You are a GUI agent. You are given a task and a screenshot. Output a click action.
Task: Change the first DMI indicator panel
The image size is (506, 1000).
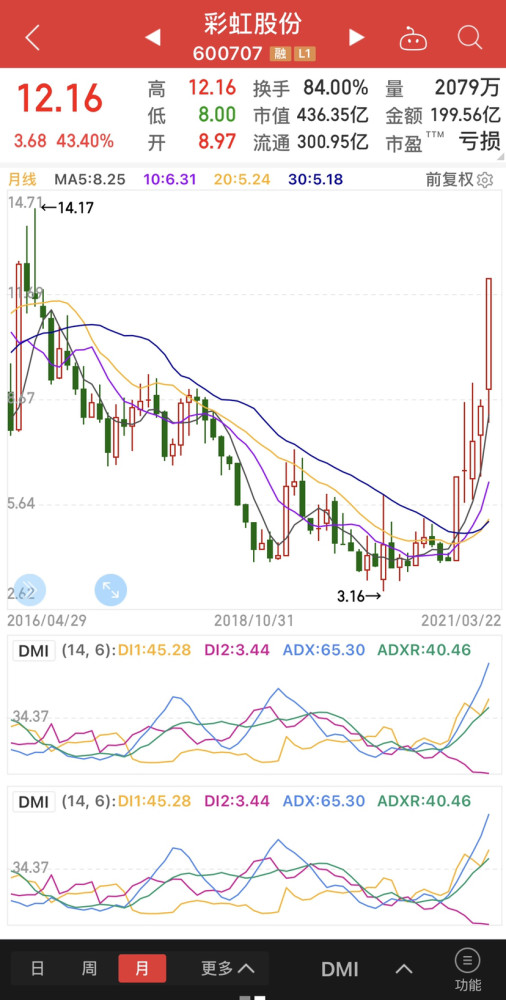click(34, 651)
